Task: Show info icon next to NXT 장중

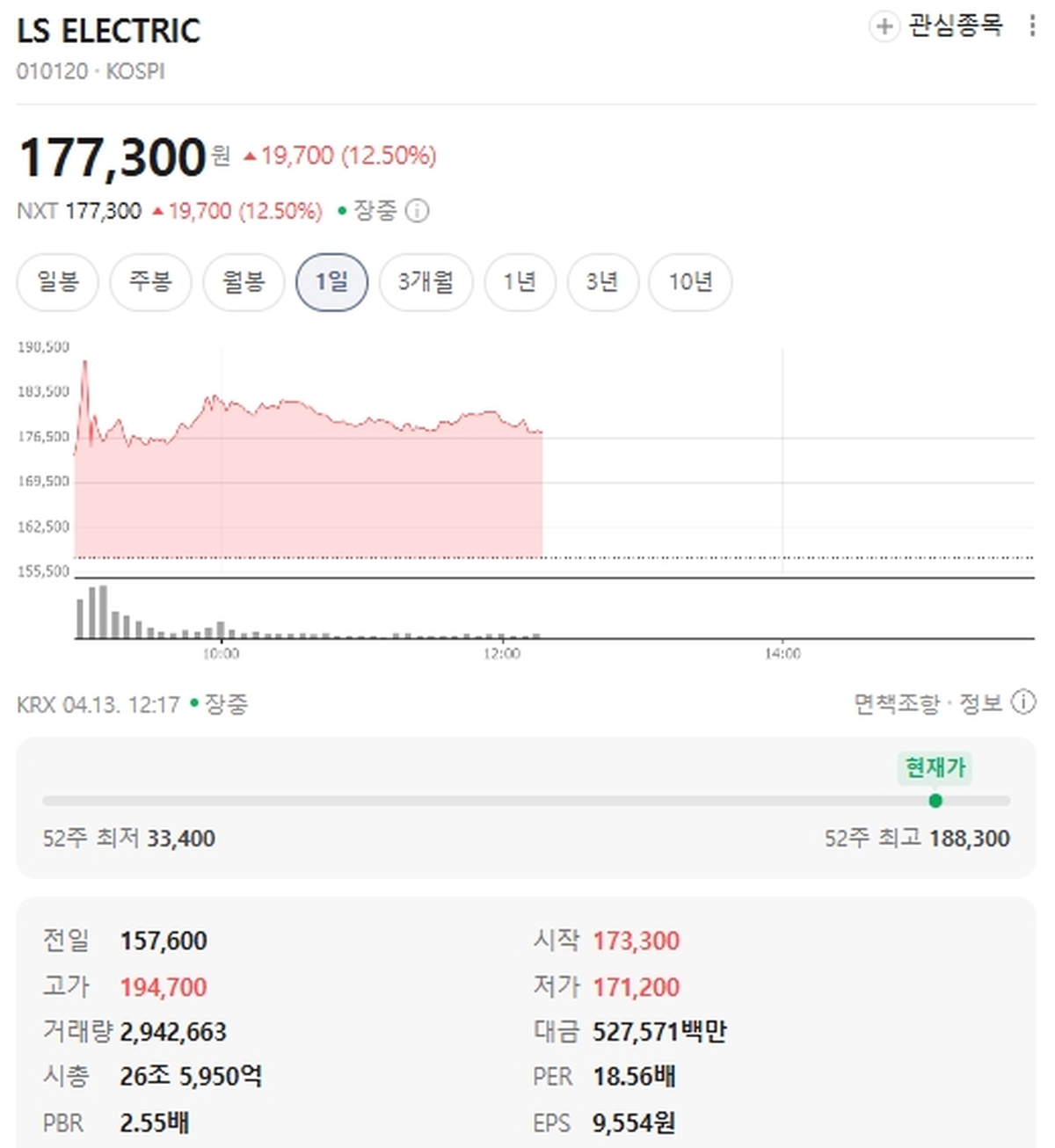Action: coord(417,211)
